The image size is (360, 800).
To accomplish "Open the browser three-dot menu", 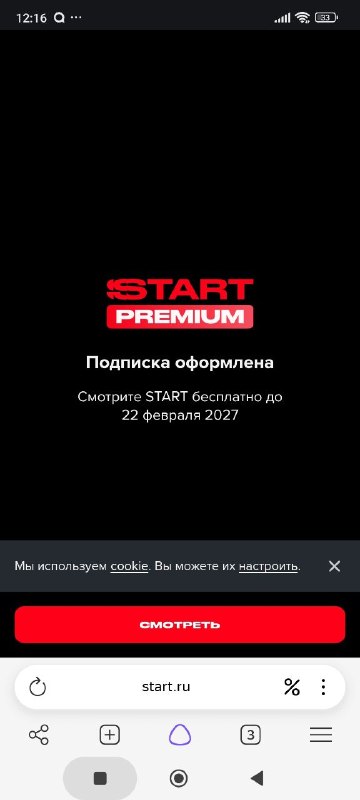I will [323, 687].
